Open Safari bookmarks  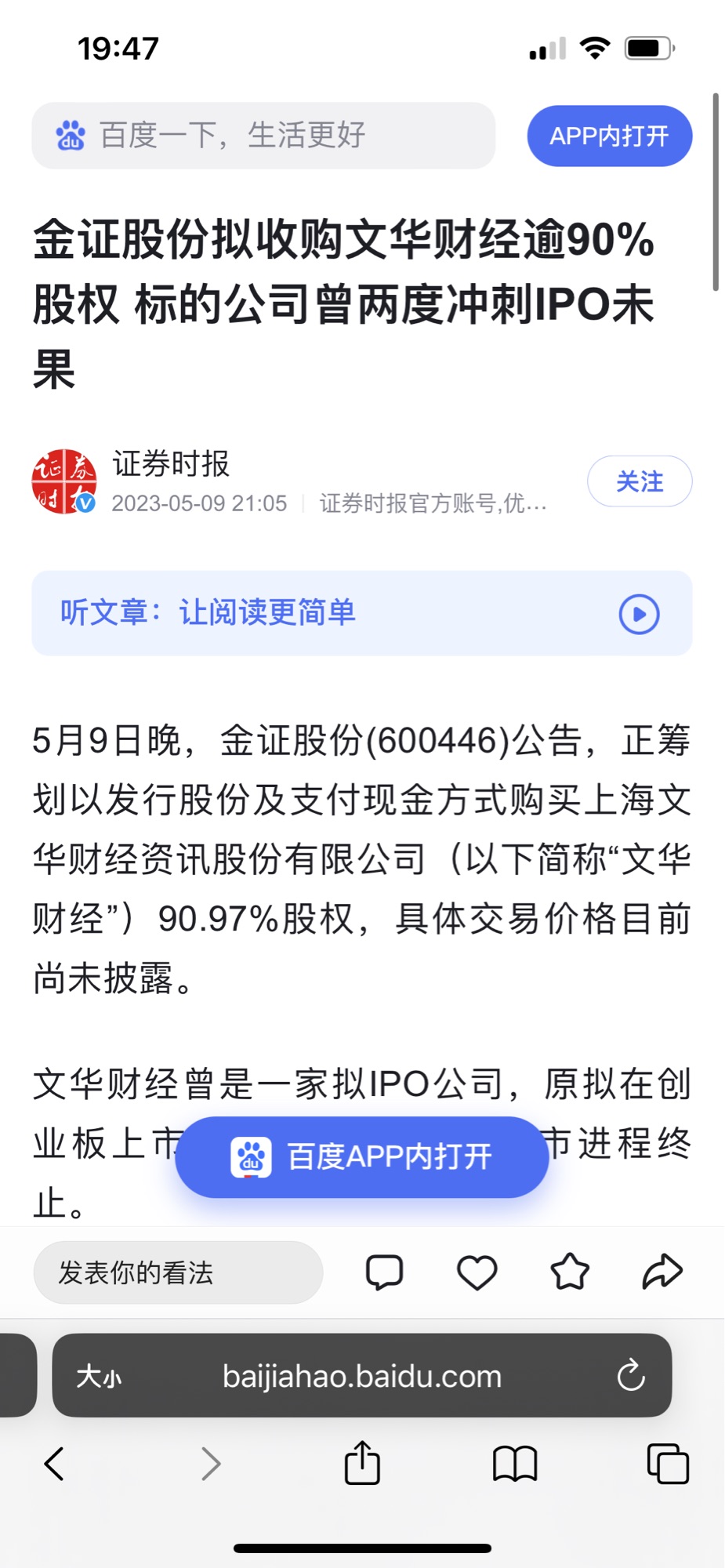[515, 1464]
